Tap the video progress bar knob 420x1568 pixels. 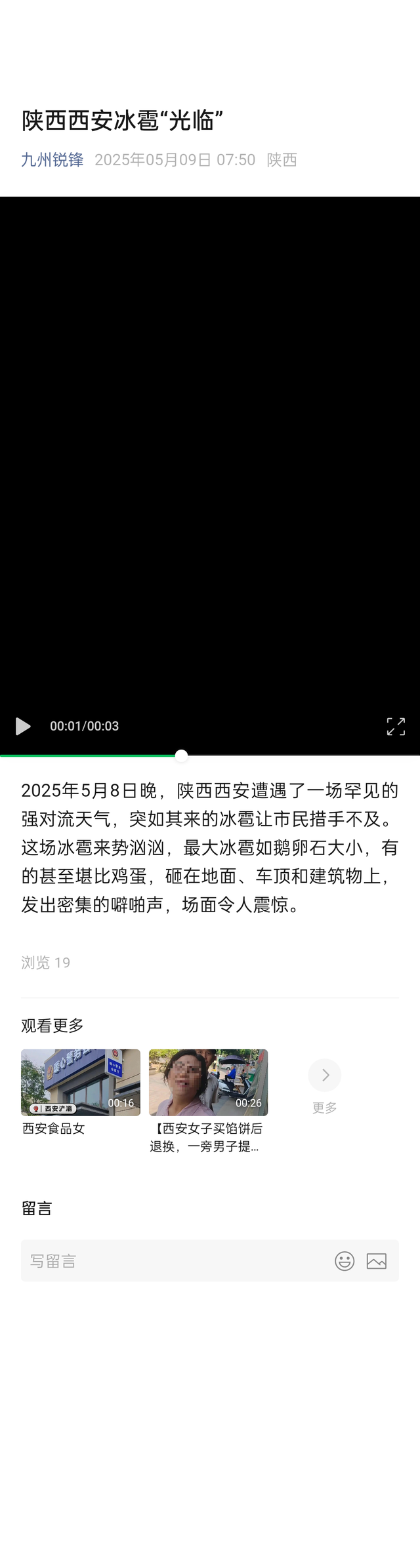(182, 755)
